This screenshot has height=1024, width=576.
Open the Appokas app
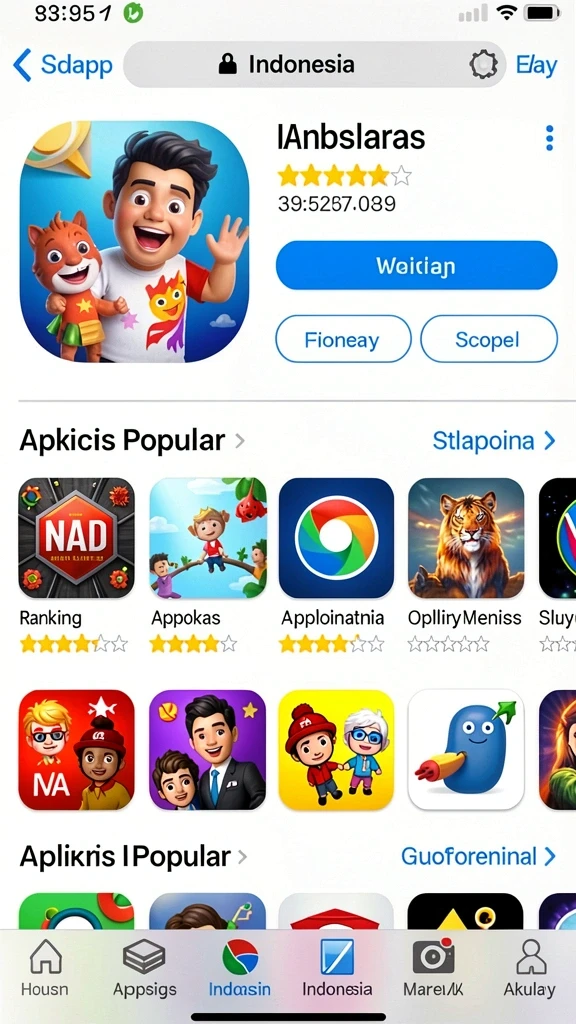click(x=208, y=538)
